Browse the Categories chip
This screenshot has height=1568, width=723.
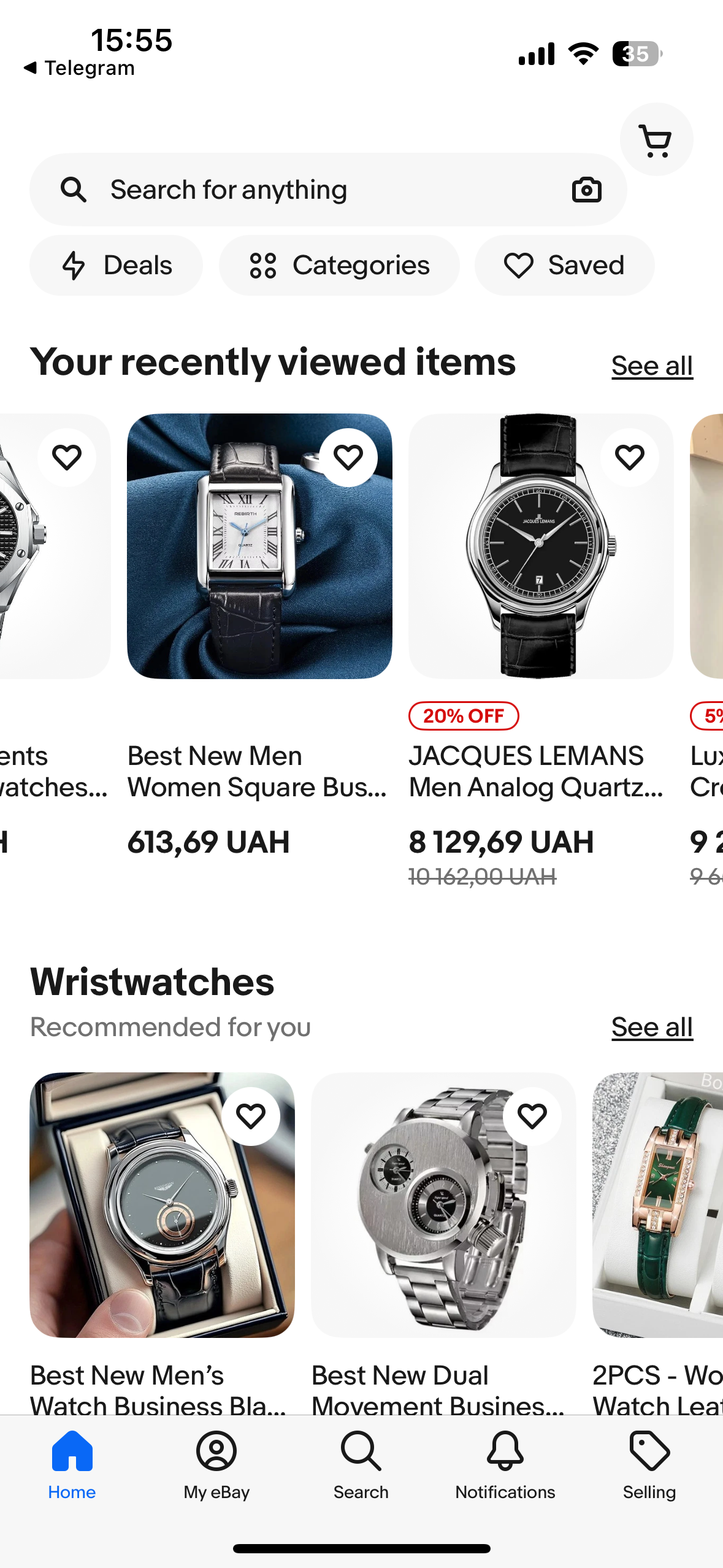point(339,266)
